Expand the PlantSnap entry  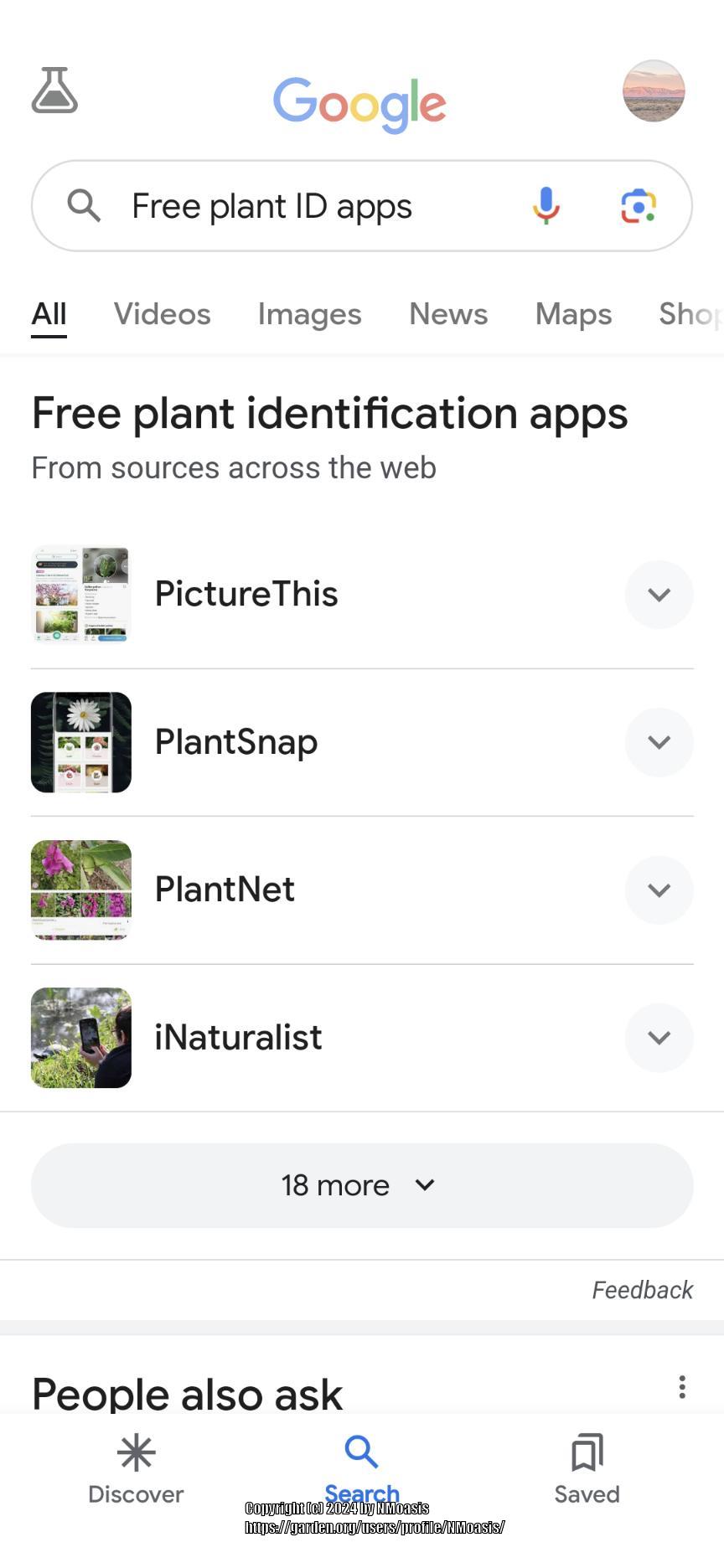coord(659,742)
